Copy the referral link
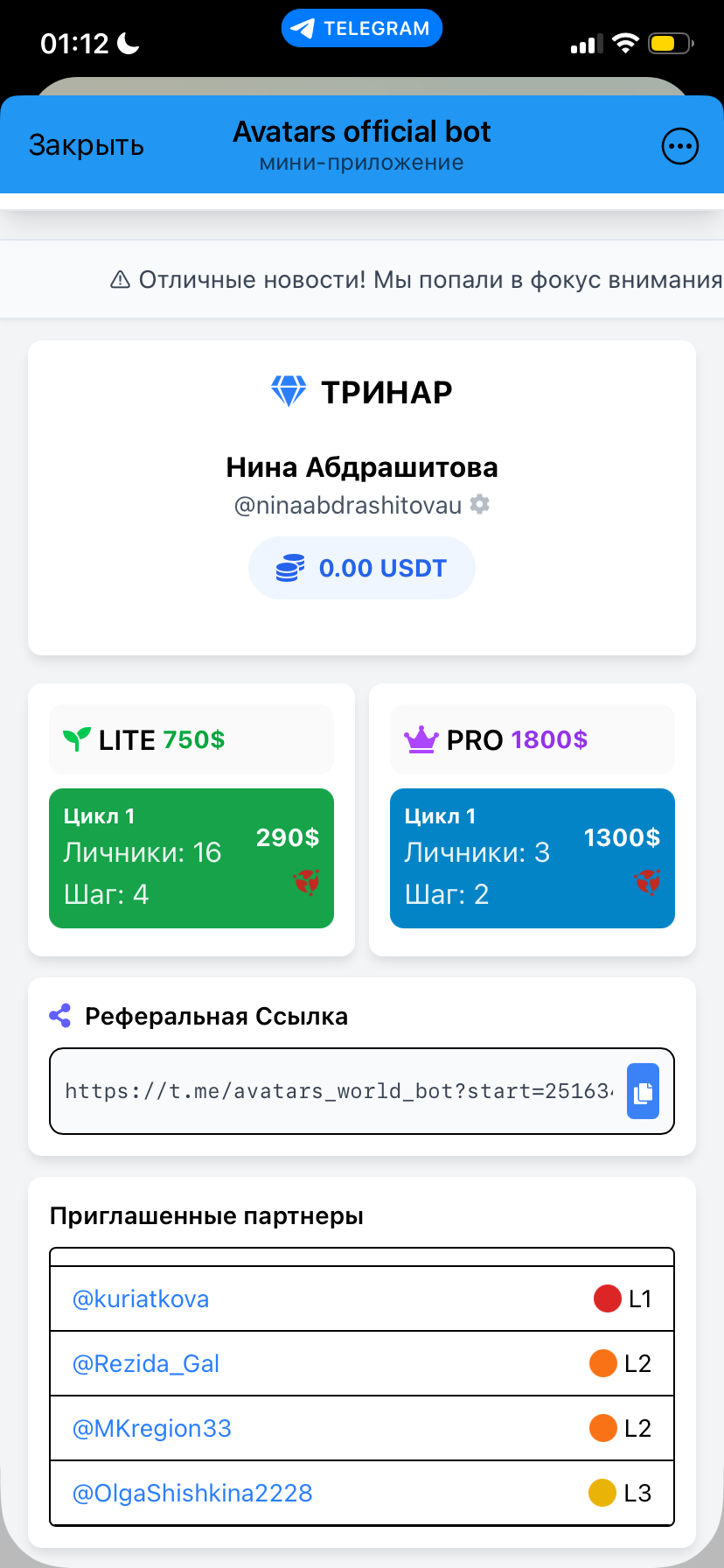724x1568 pixels. coord(643,1091)
